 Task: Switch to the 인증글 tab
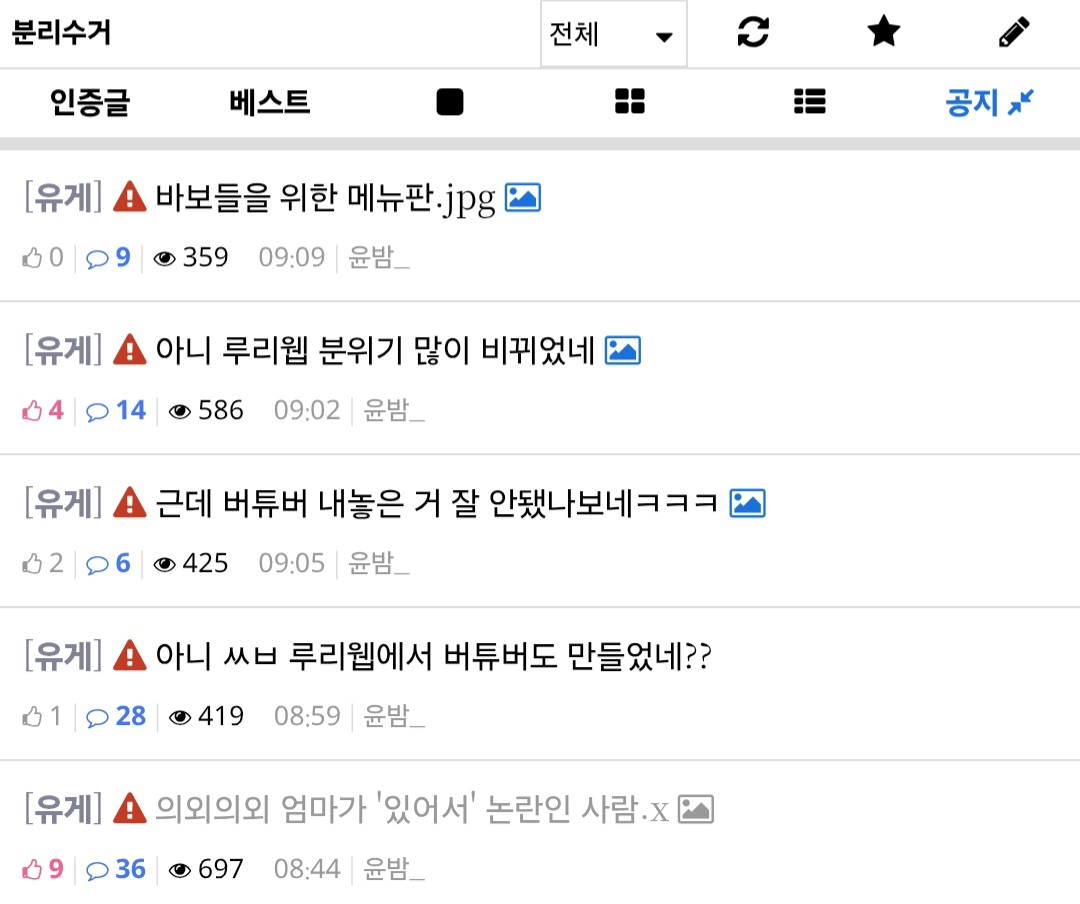click(x=90, y=102)
